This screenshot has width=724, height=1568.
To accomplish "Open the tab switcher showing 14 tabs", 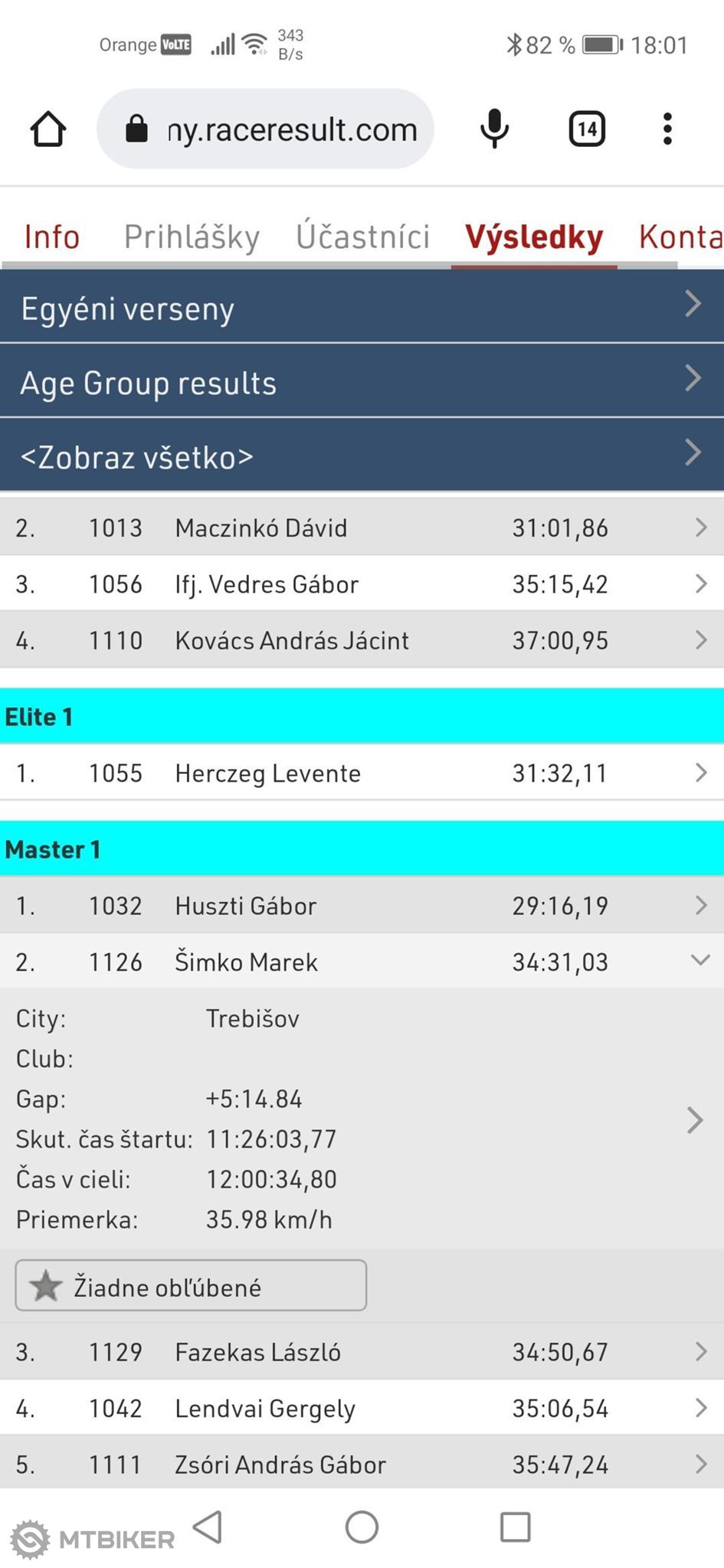I will (587, 129).
